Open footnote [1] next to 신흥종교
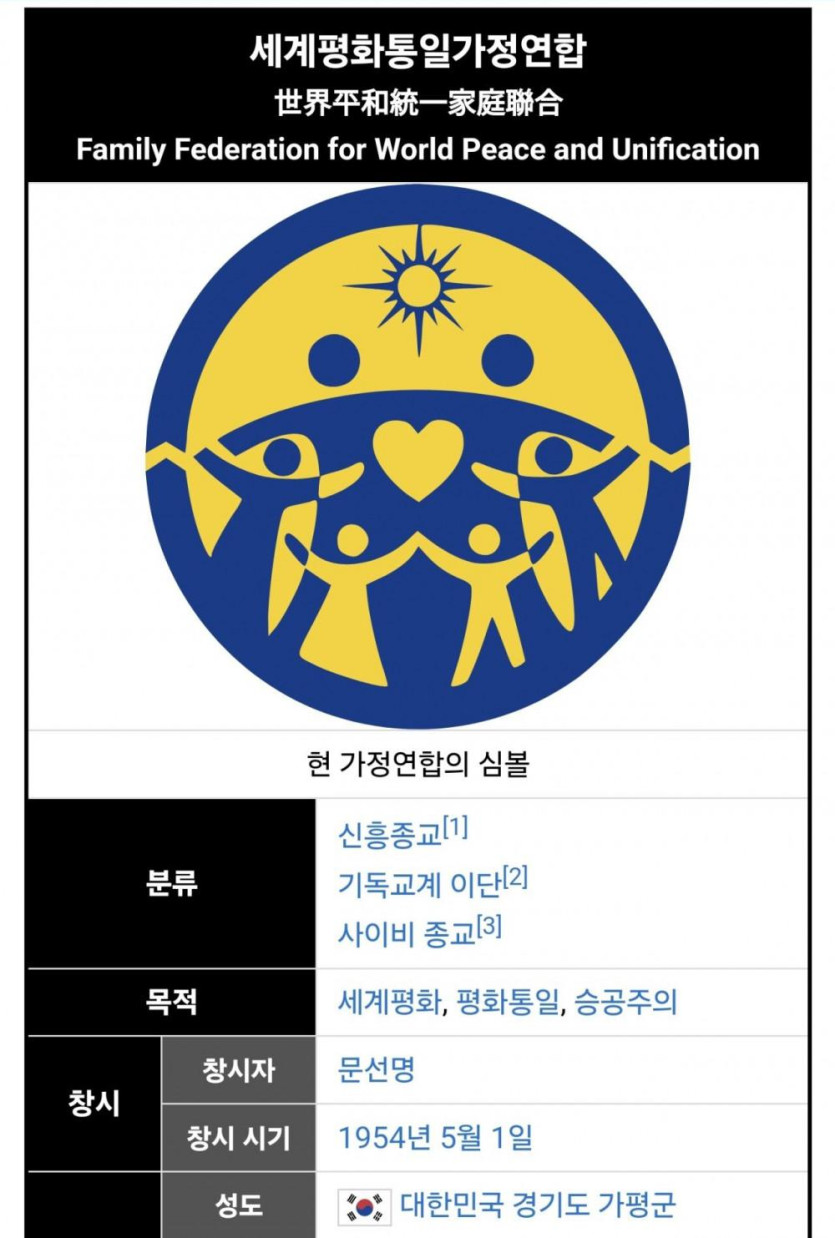835x1238 pixels. [x=455, y=828]
